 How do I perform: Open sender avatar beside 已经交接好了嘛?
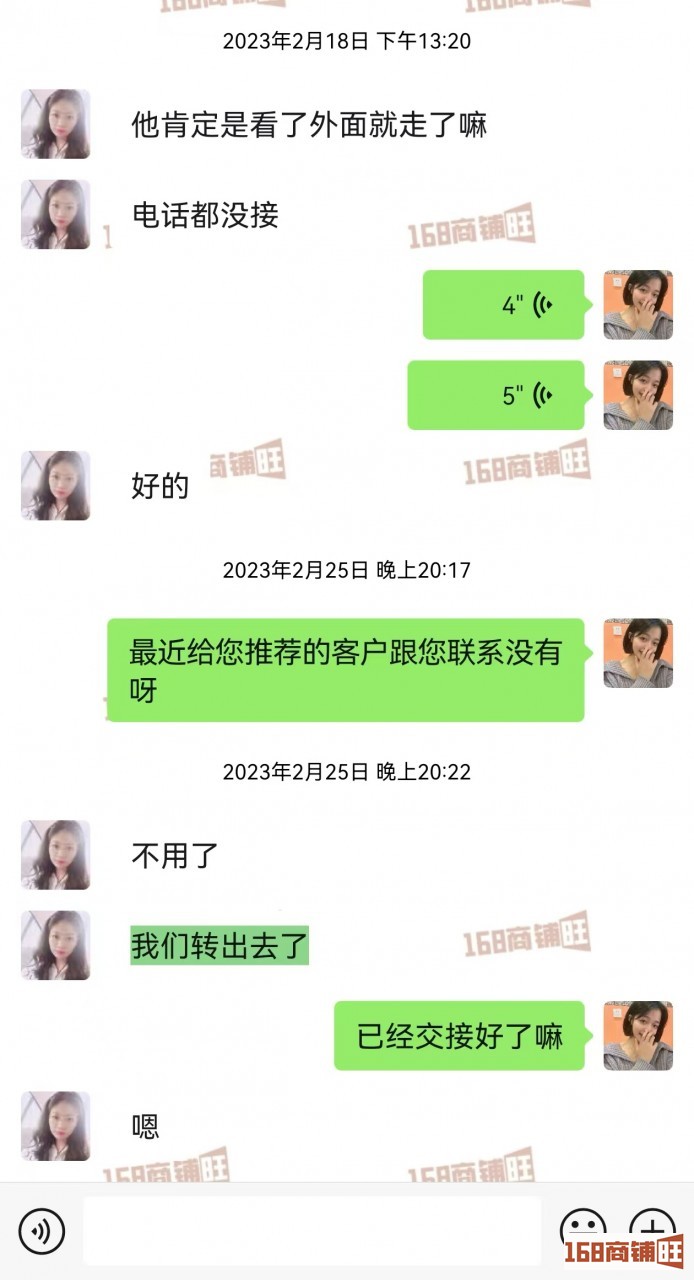(638, 1036)
